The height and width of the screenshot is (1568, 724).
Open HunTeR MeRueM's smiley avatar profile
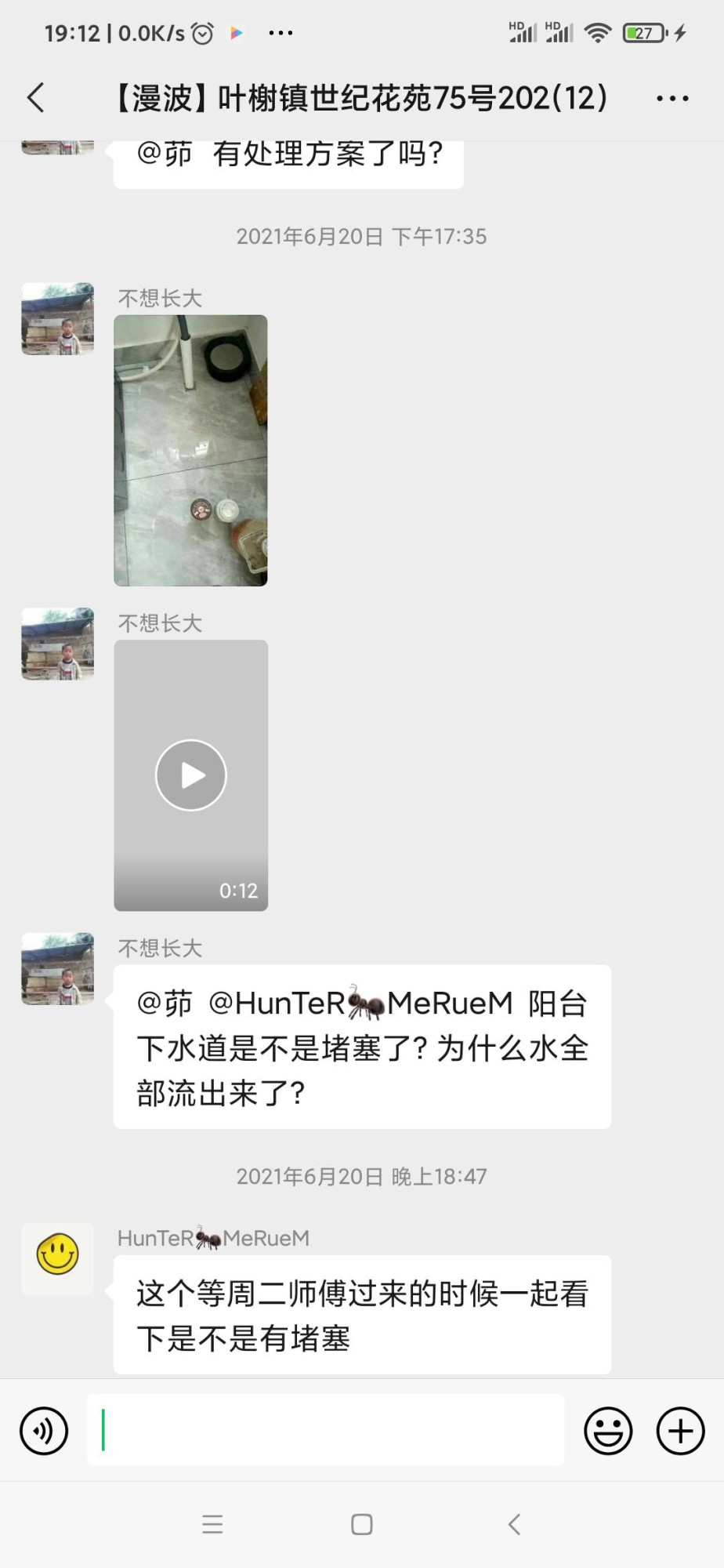coord(57,1258)
